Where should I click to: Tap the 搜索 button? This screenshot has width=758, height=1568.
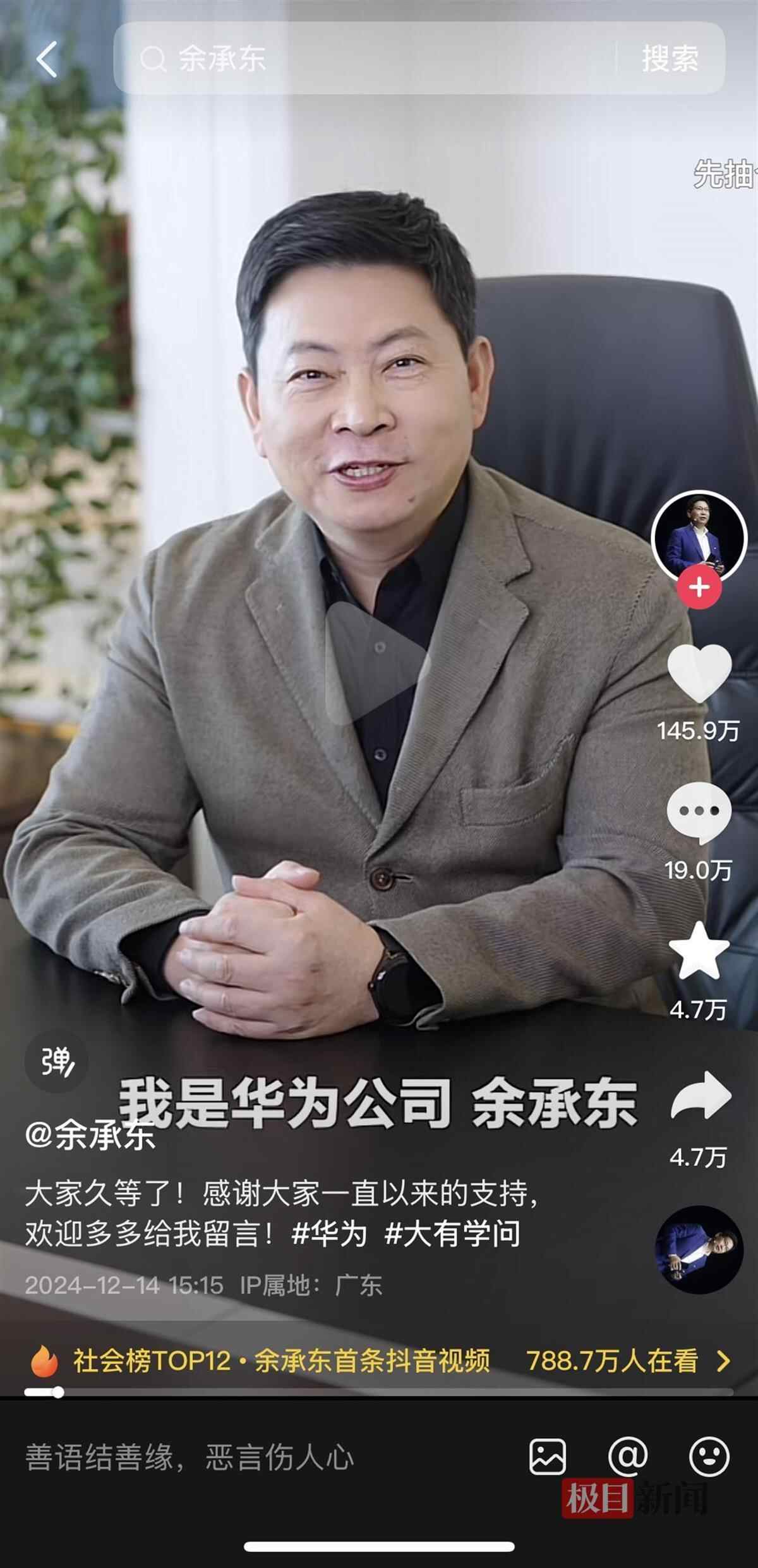[x=670, y=59]
